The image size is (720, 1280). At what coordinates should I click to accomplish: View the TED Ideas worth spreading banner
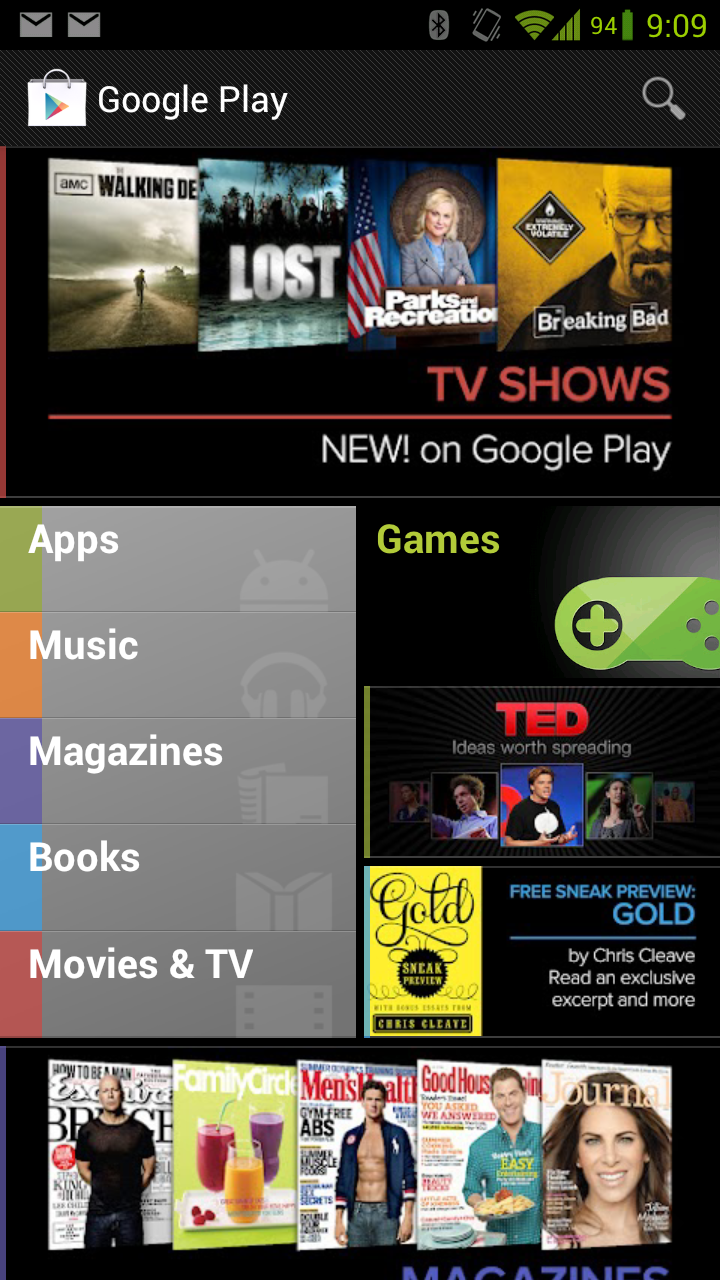tap(542, 771)
